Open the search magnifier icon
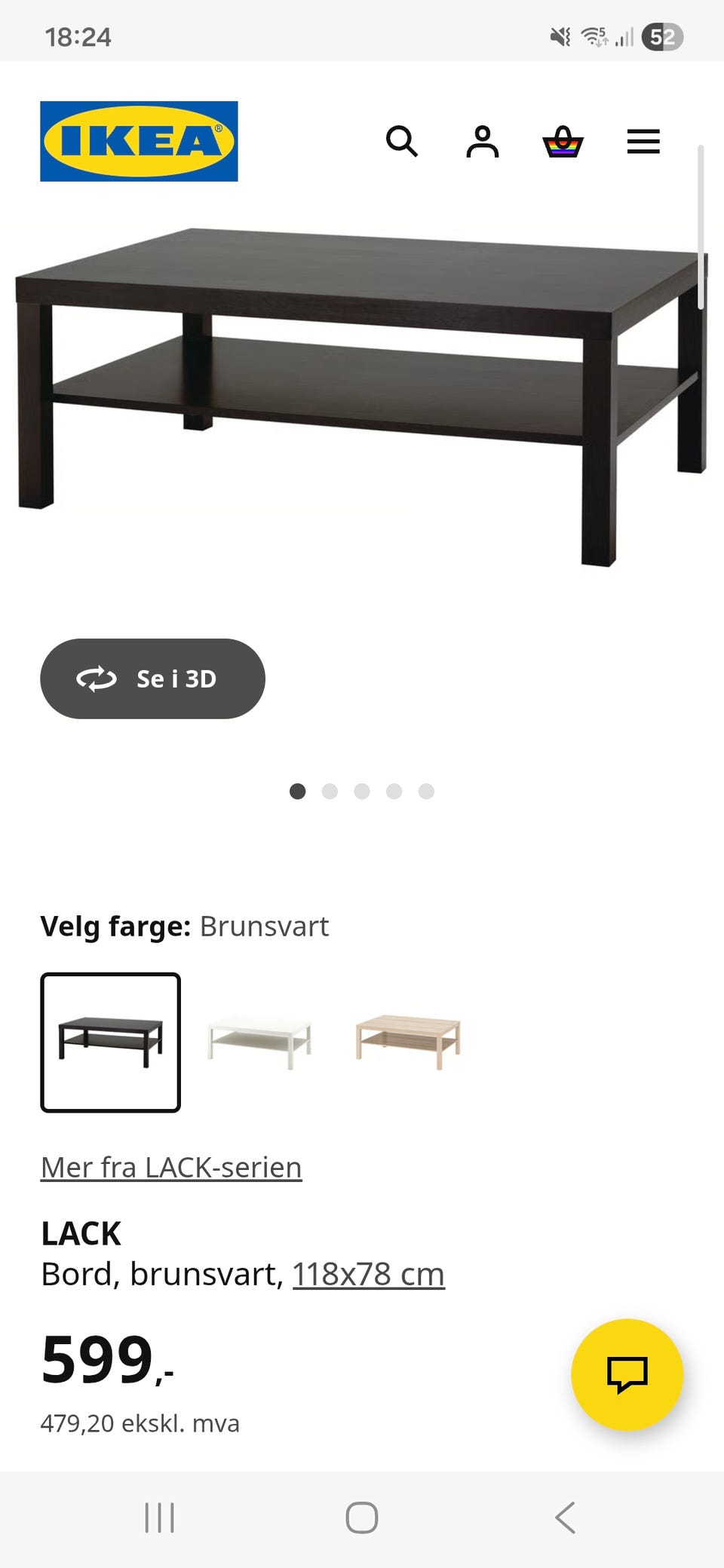 pos(401,141)
